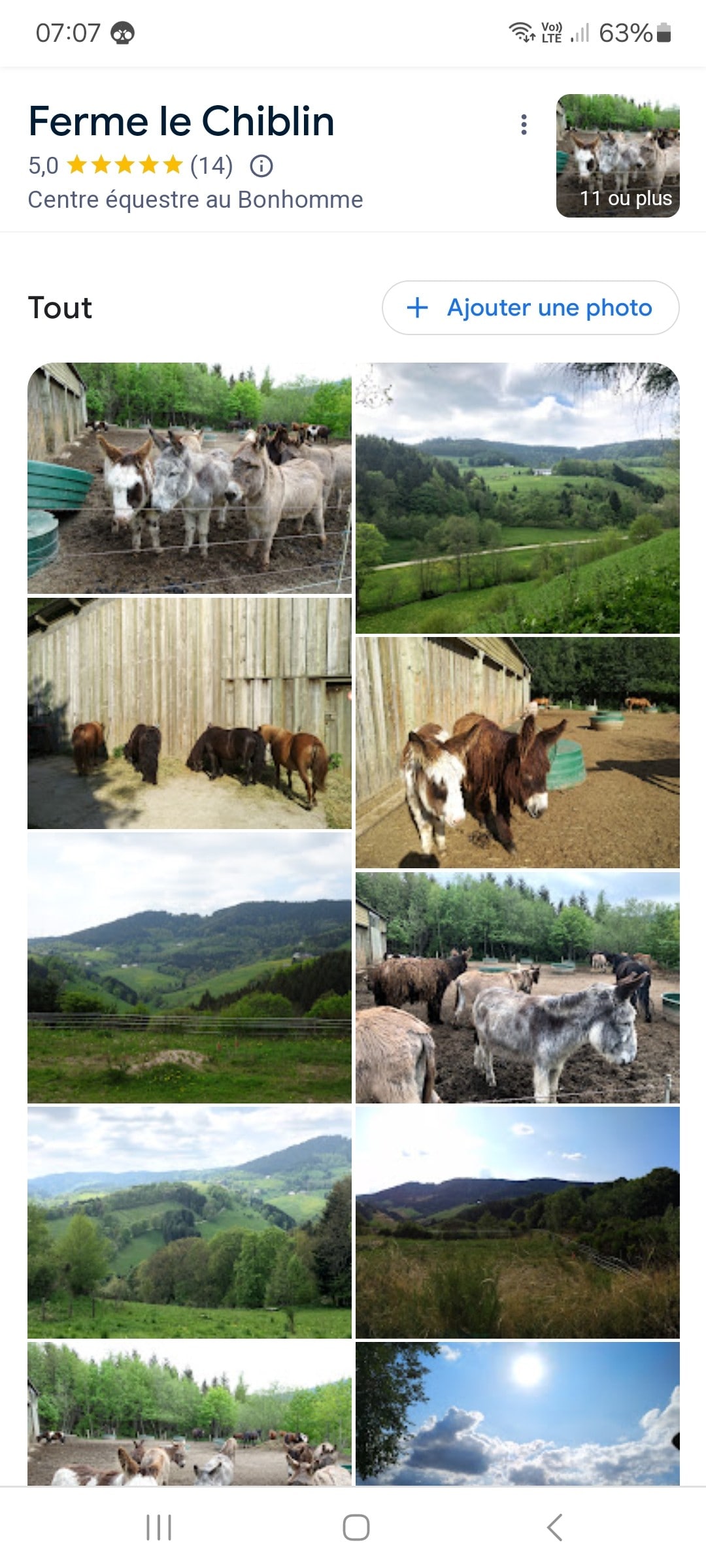This screenshot has height=1568, width=706.
Task: View photo of ponies eating by barn wall
Action: tap(190, 713)
